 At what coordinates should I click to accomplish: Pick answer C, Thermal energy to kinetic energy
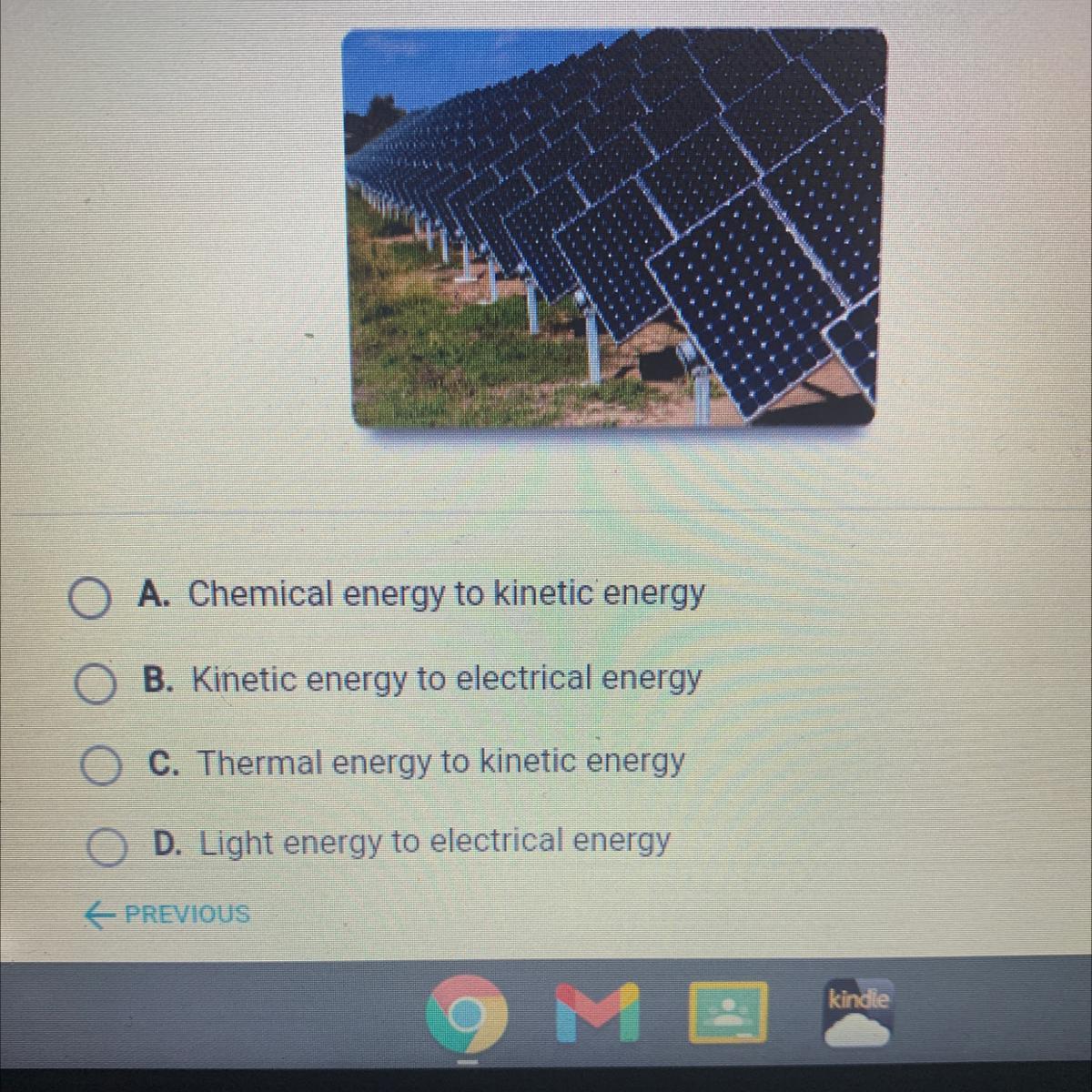pyautogui.click(x=102, y=767)
